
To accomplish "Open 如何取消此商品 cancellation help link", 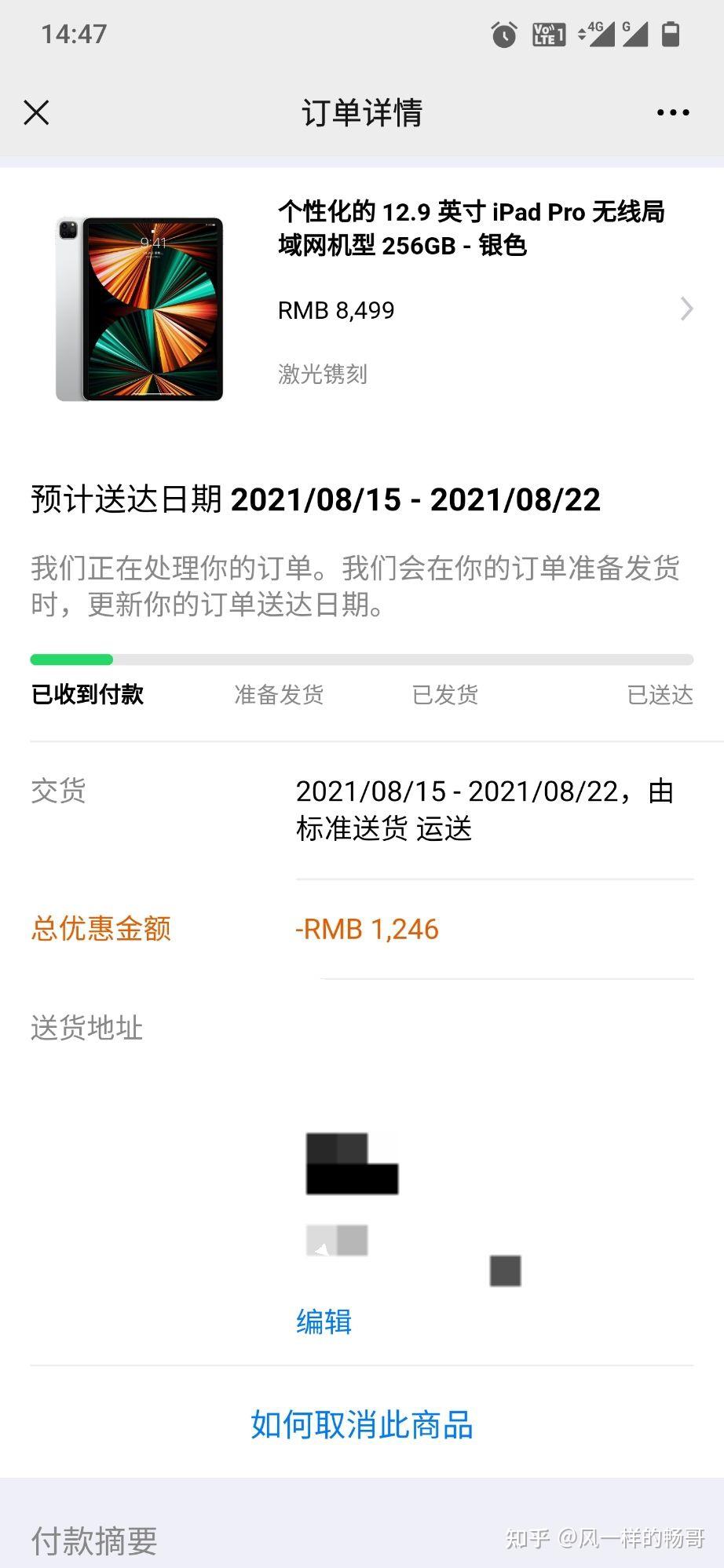I will point(362,1424).
